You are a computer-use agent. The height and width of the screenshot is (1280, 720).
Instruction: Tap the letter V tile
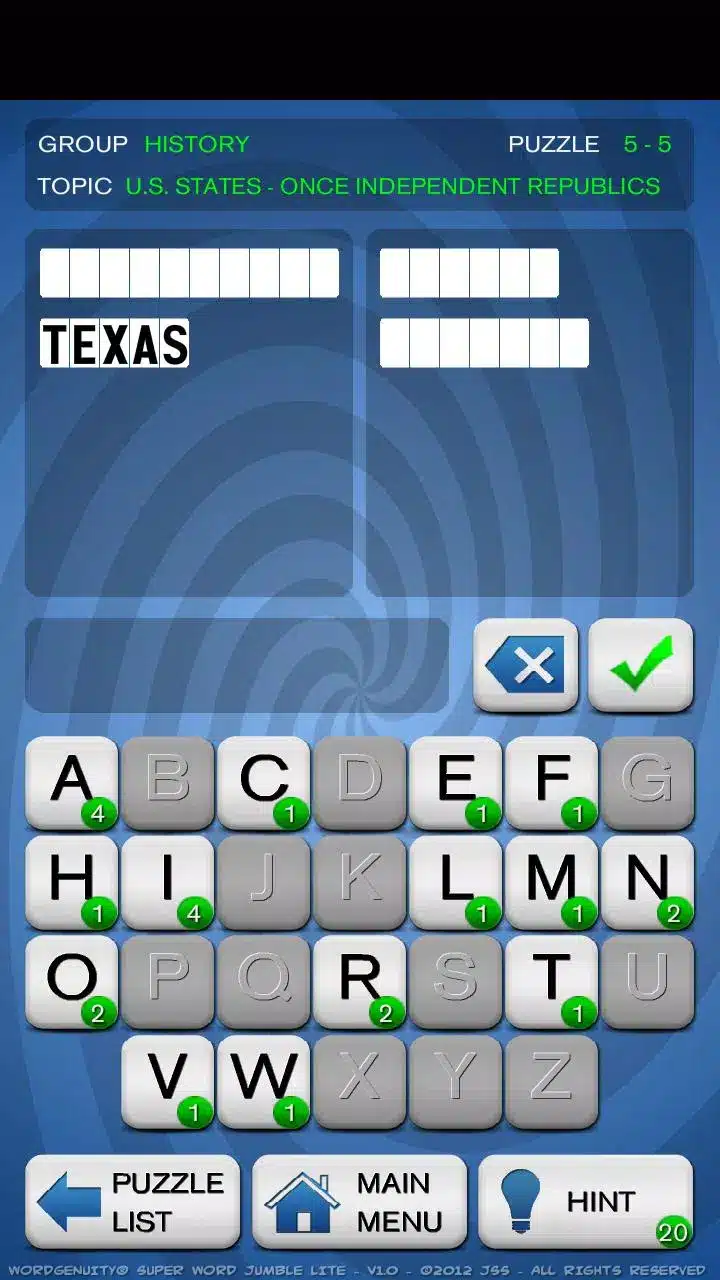click(167, 1080)
